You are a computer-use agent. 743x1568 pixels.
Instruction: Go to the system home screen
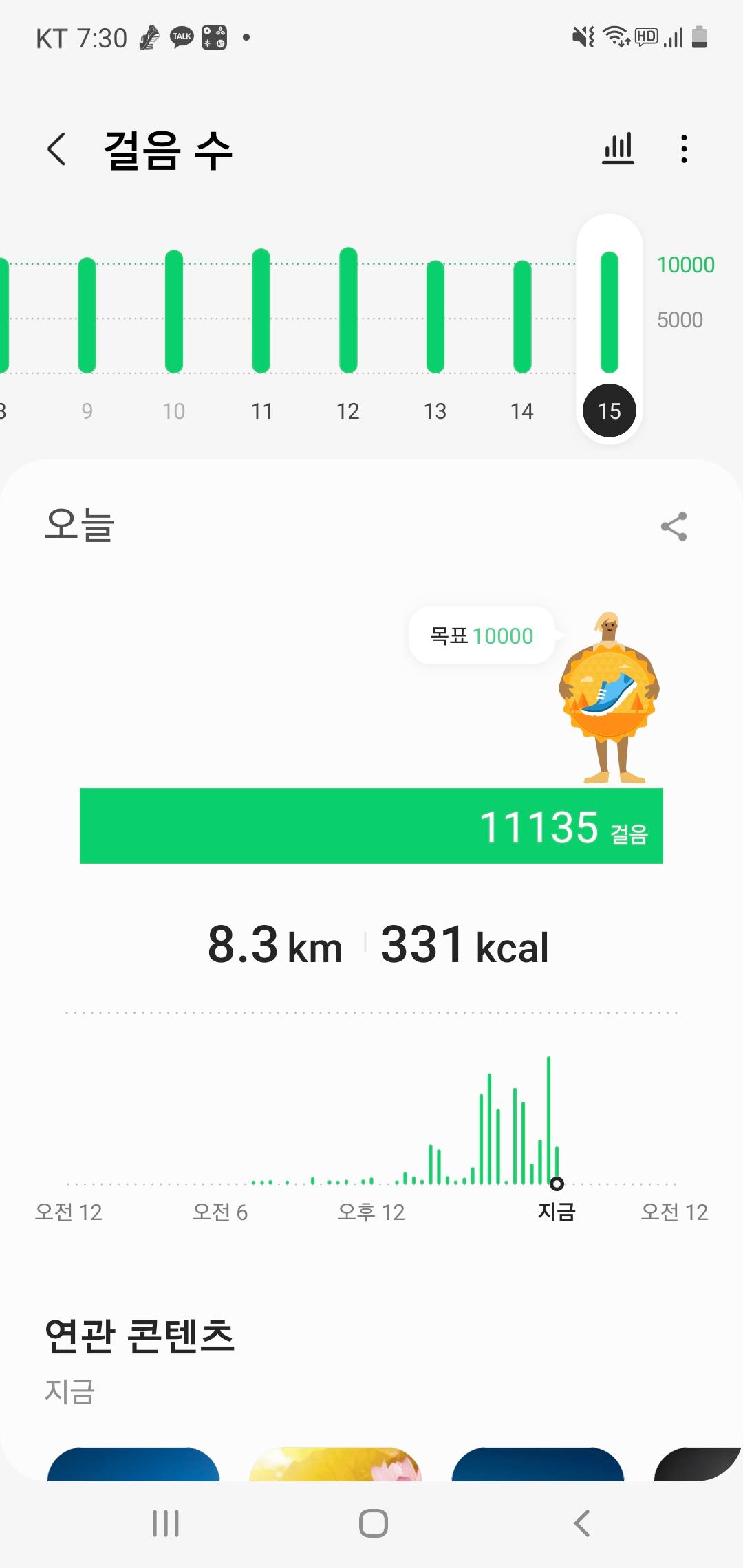click(373, 1523)
